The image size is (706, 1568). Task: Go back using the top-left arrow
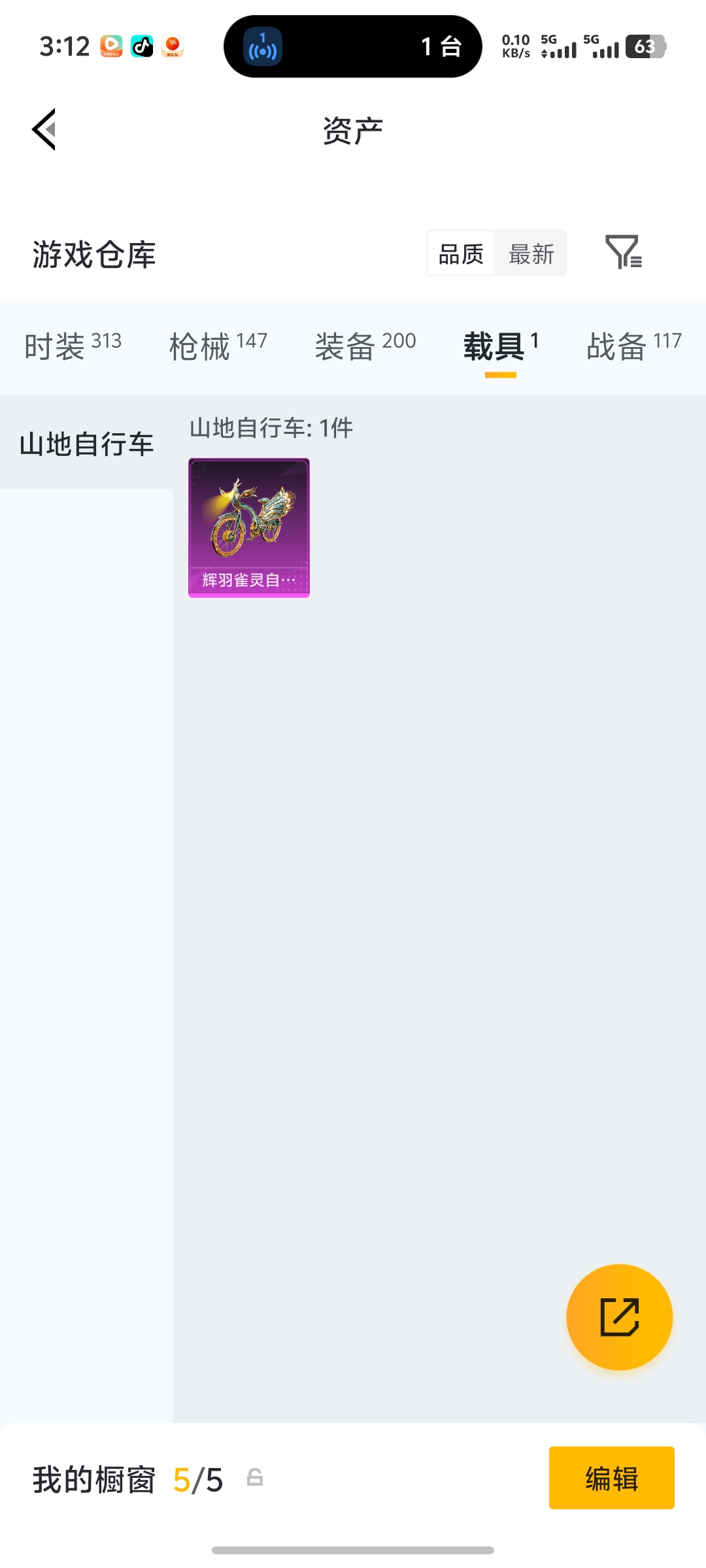[x=44, y=129]
